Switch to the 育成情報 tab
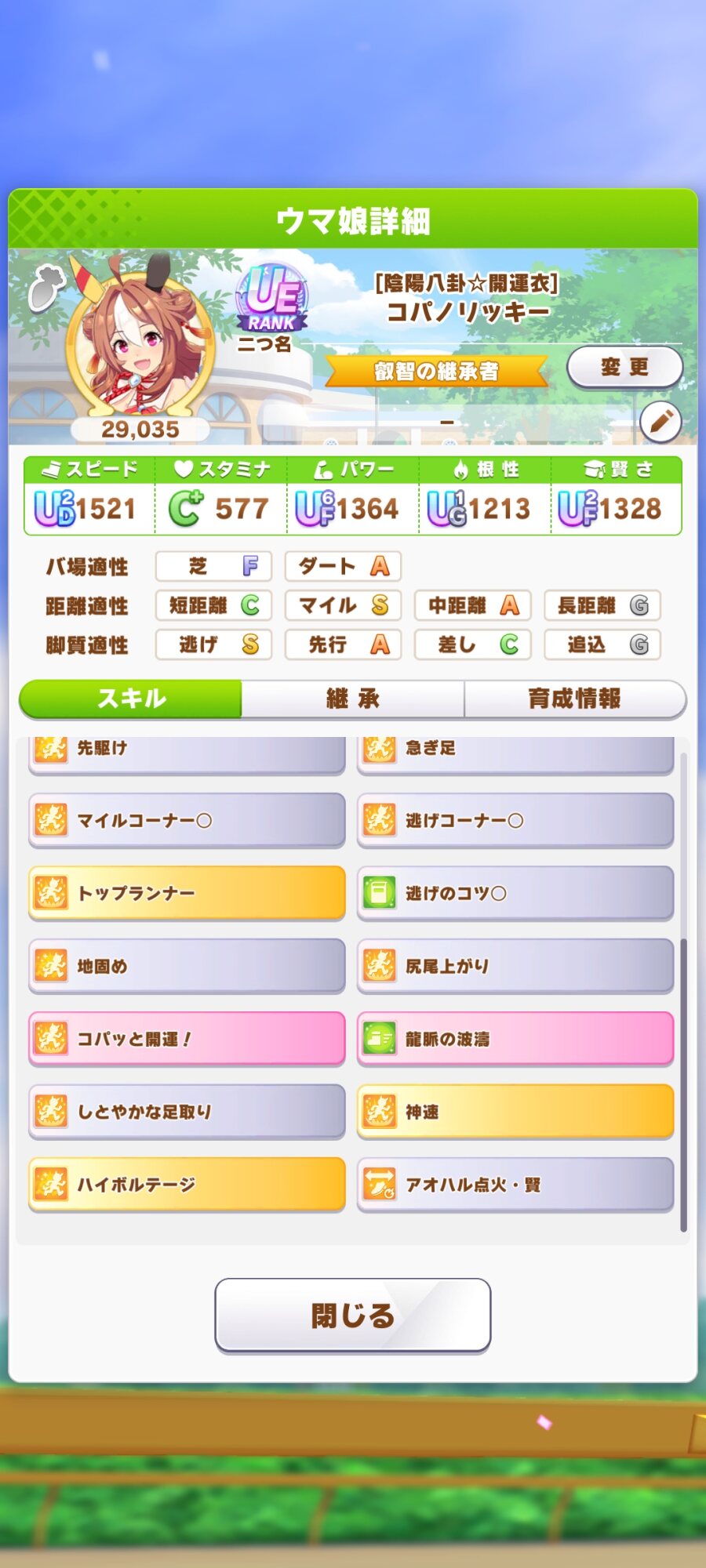Image resolution: width=706 pixels, height=1568 pixels. 574,699
